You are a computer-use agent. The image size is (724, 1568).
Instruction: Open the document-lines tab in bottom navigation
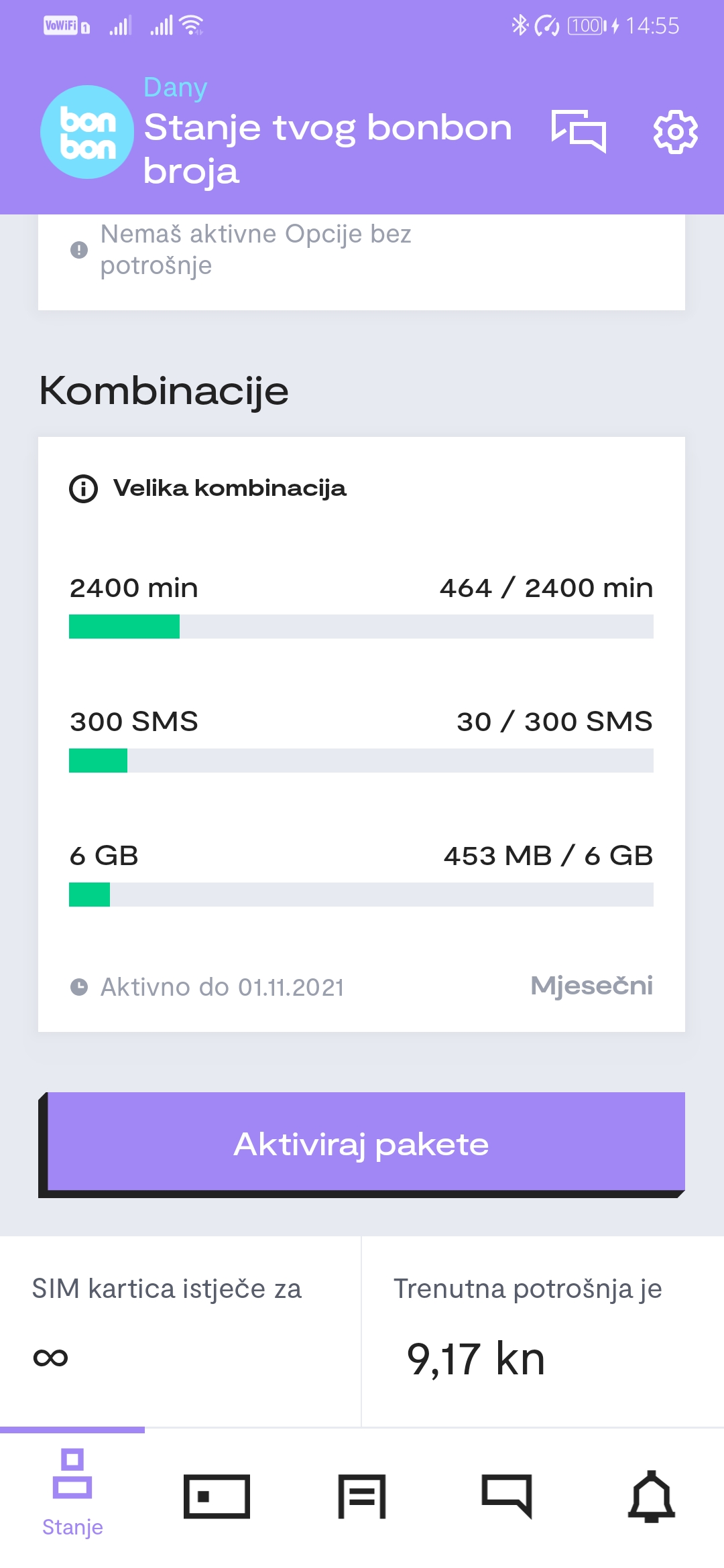coord(362,1496)
